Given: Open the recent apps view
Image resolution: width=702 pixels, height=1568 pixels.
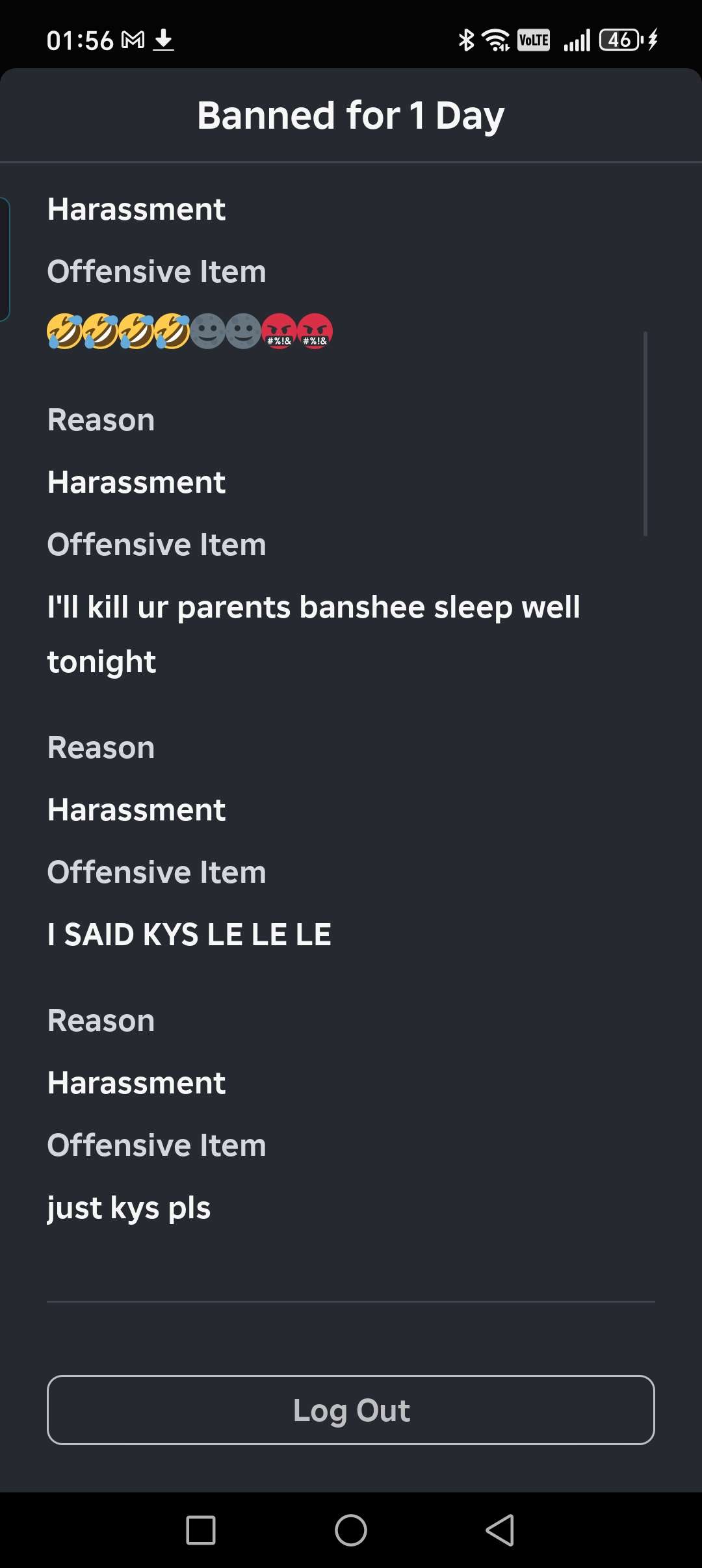Looking at the screenshot, I should [x=201, y=1530].
